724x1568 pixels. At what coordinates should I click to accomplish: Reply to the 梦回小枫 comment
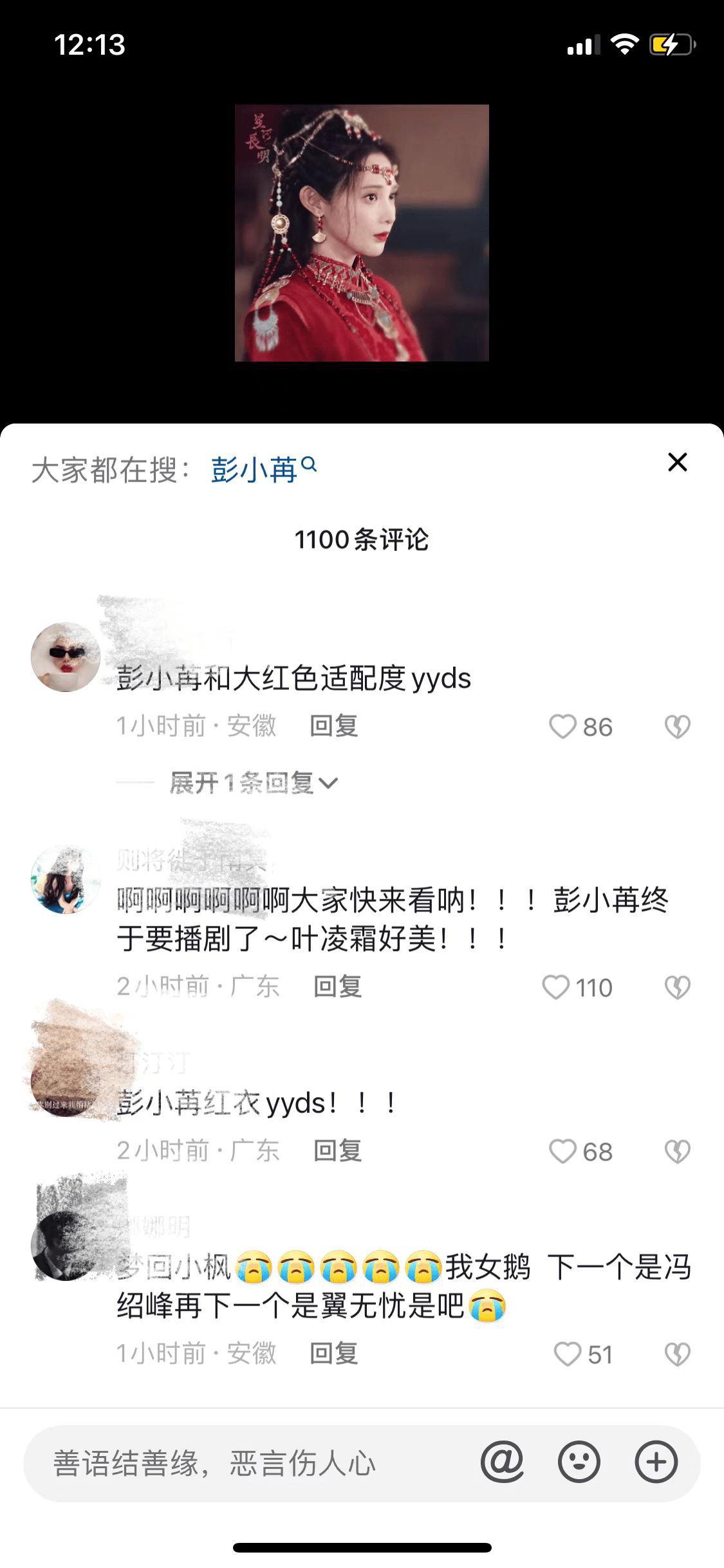tap(333, 1354)
